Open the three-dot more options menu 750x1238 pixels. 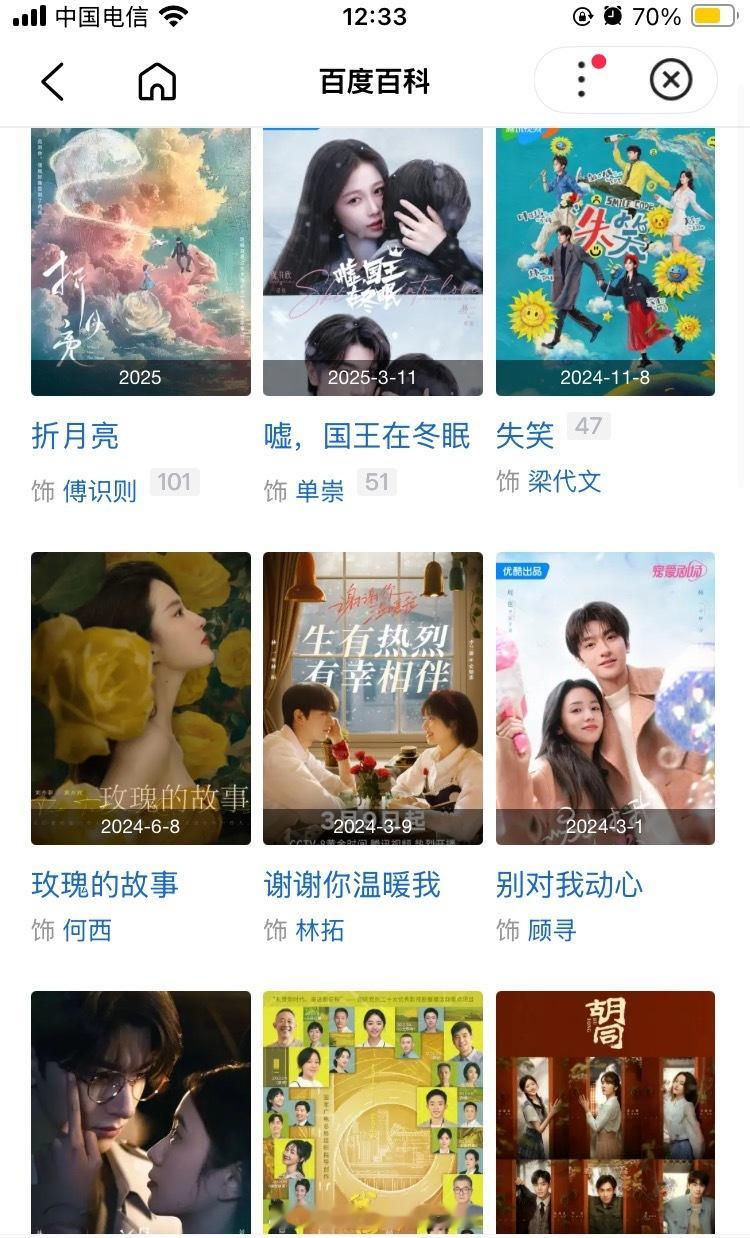581,80
